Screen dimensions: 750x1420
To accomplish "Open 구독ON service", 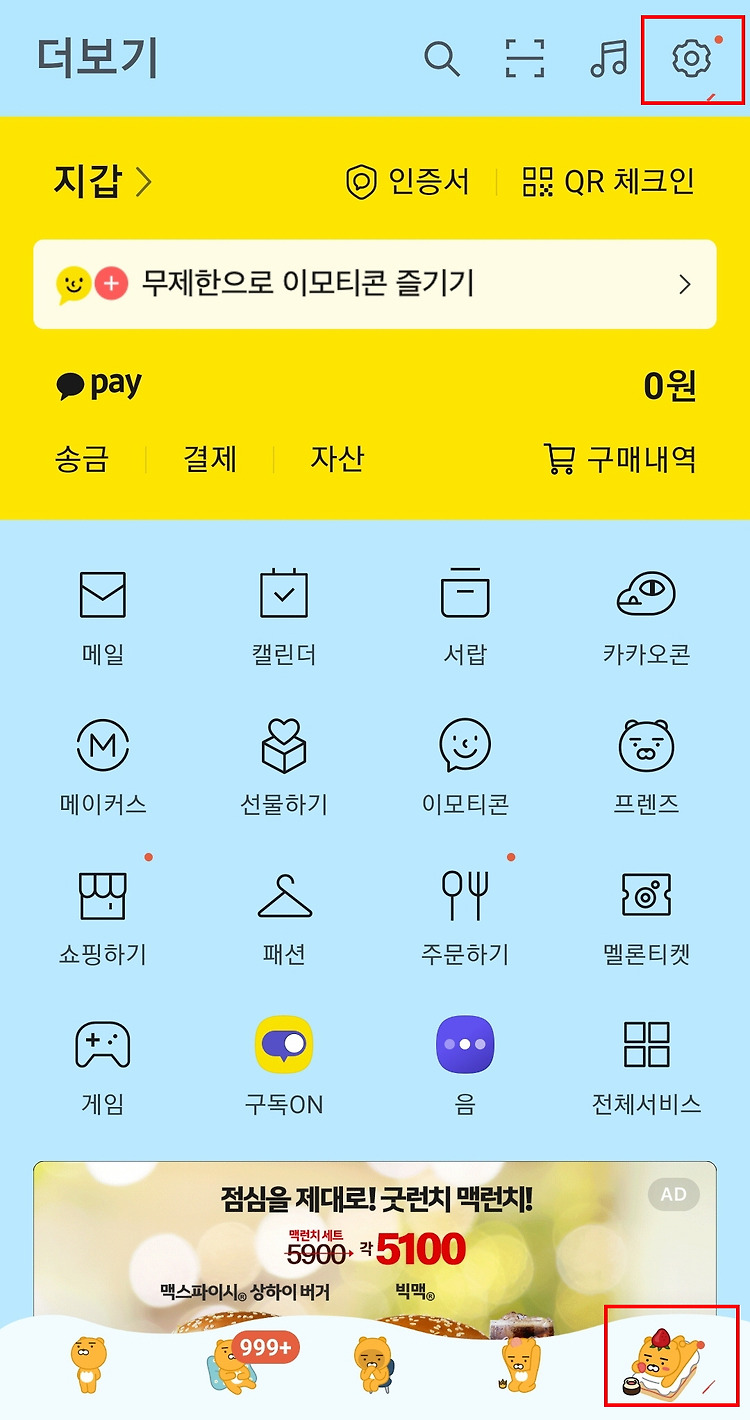I will coord(284,1067).
